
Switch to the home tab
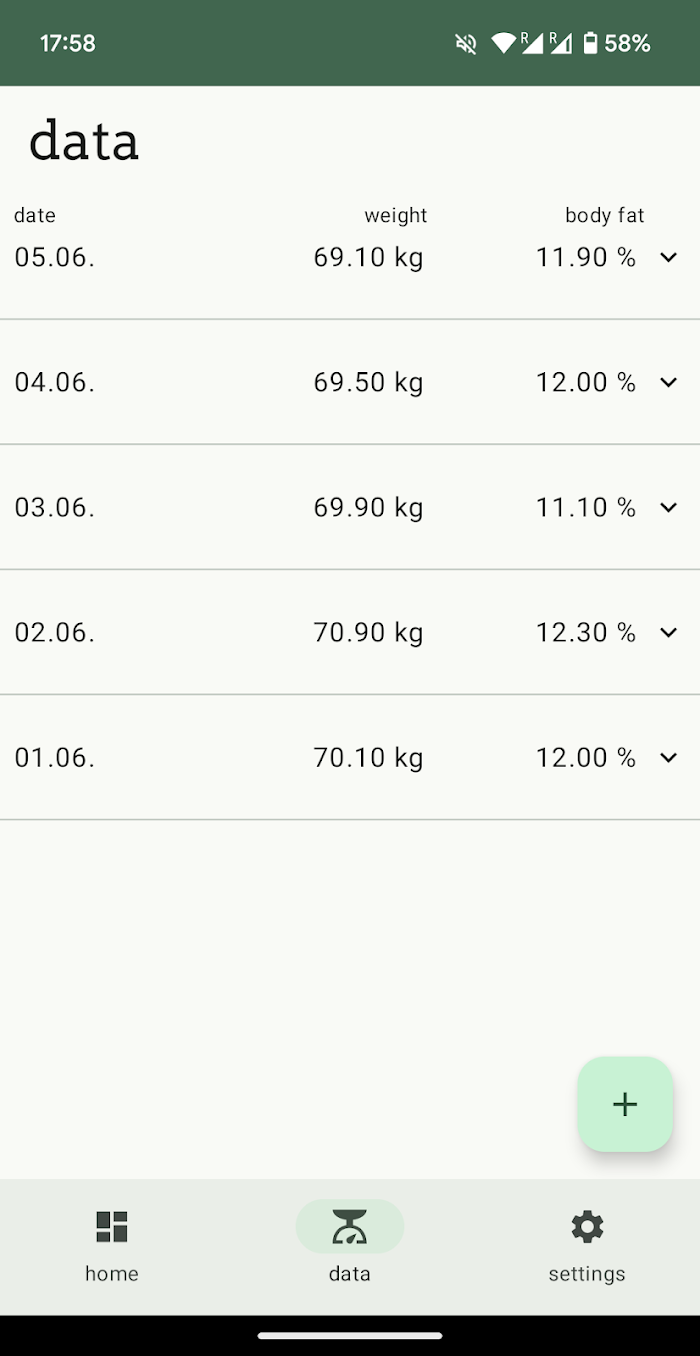(112, 1246)
